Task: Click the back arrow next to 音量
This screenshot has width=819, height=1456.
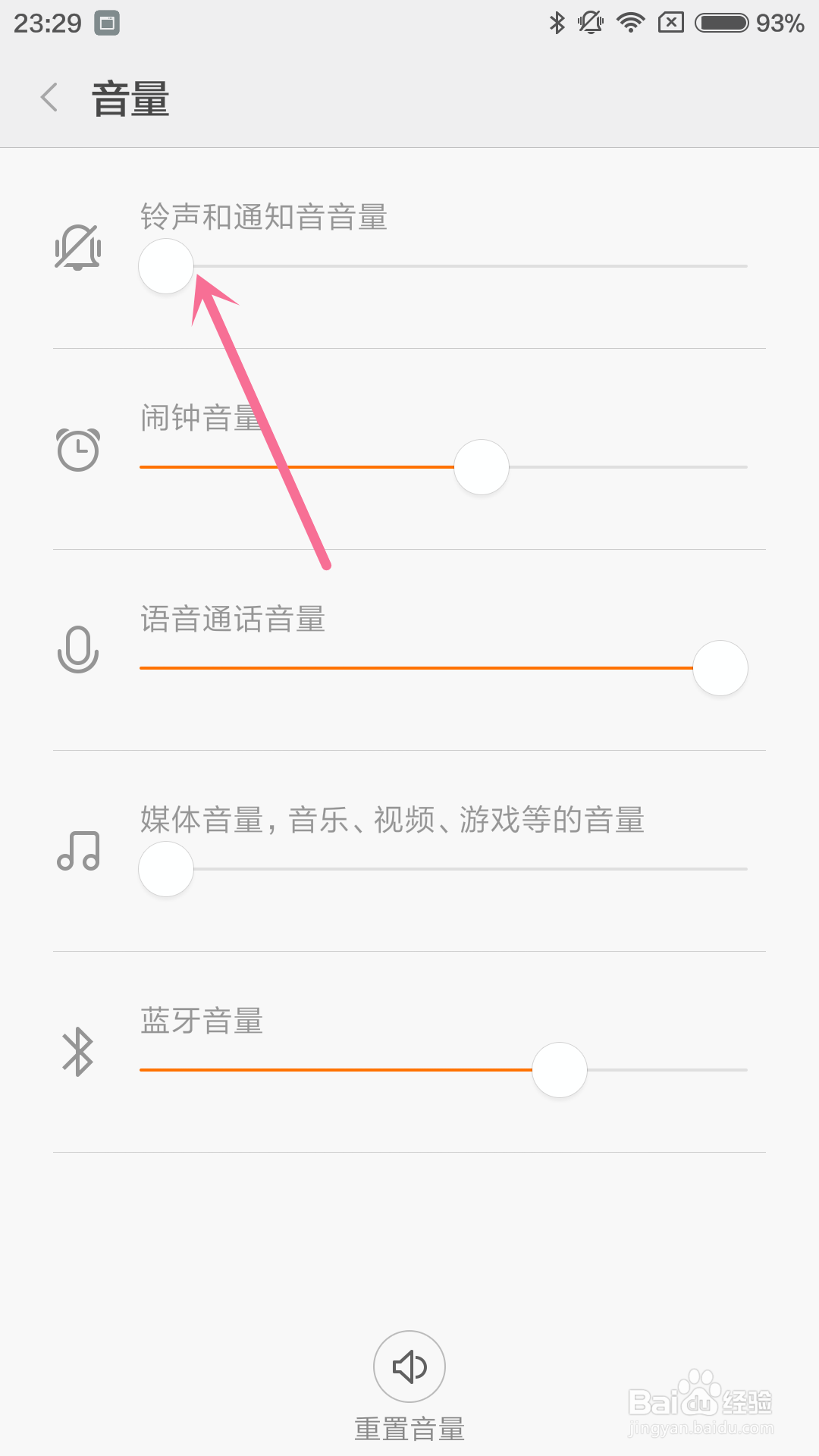Action: (x=49, y=99)
